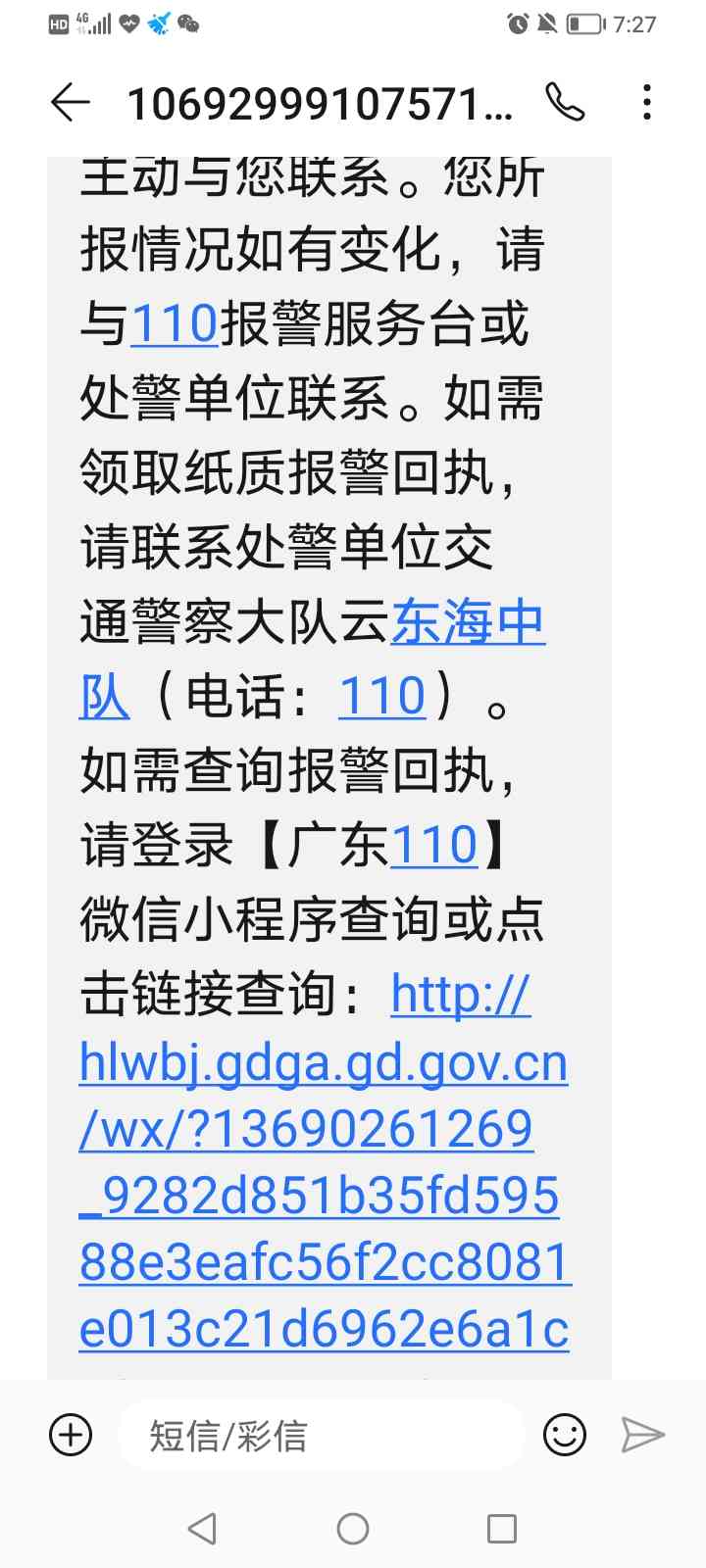Image resolution: width=706 pixels, height=1568 pixels.
Task: Focus the 短信/彩信 message field
Action: pyautogui.click(x=324, y=1436)
